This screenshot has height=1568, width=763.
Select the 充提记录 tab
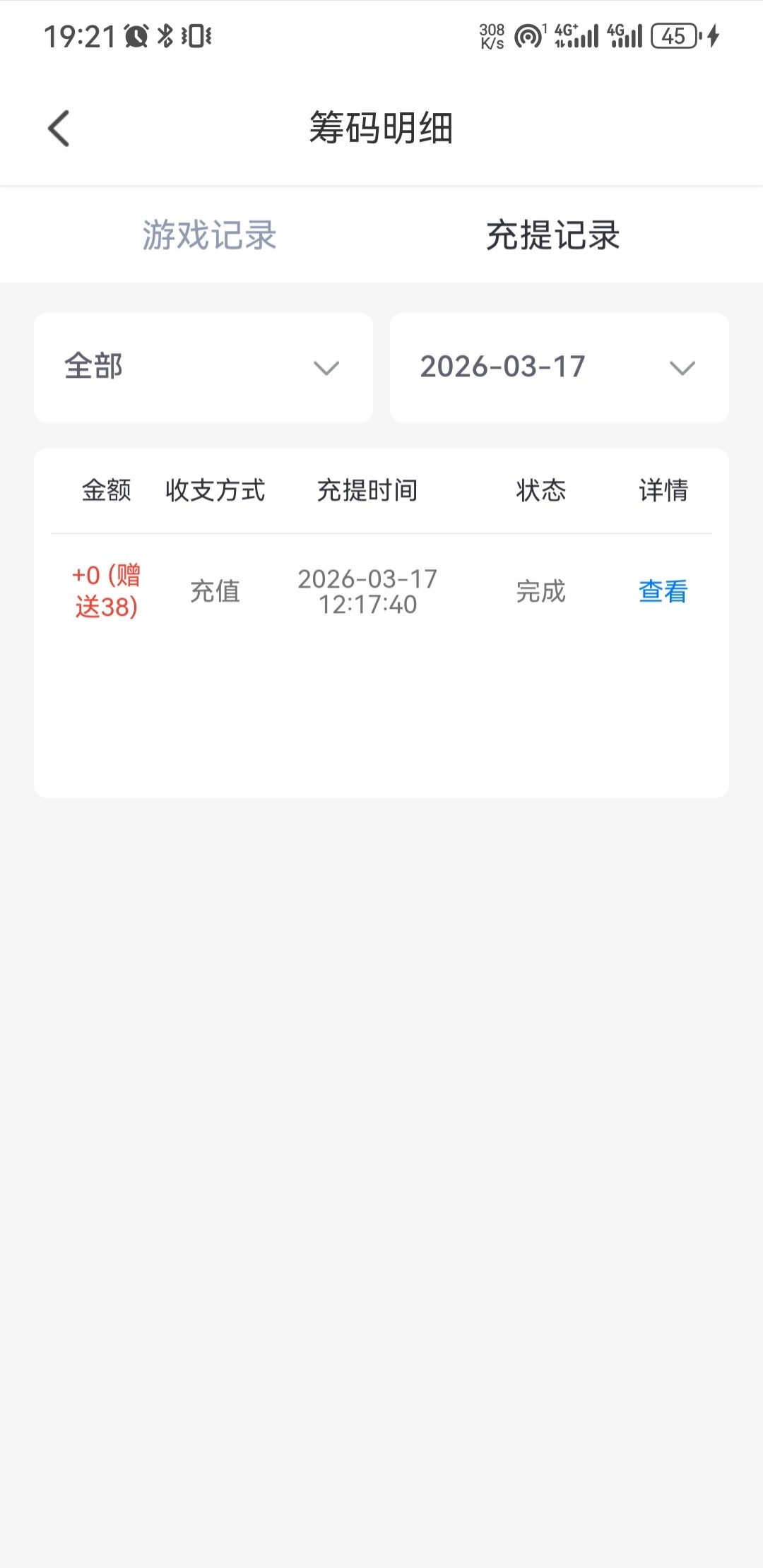click(x=552, y=235)
